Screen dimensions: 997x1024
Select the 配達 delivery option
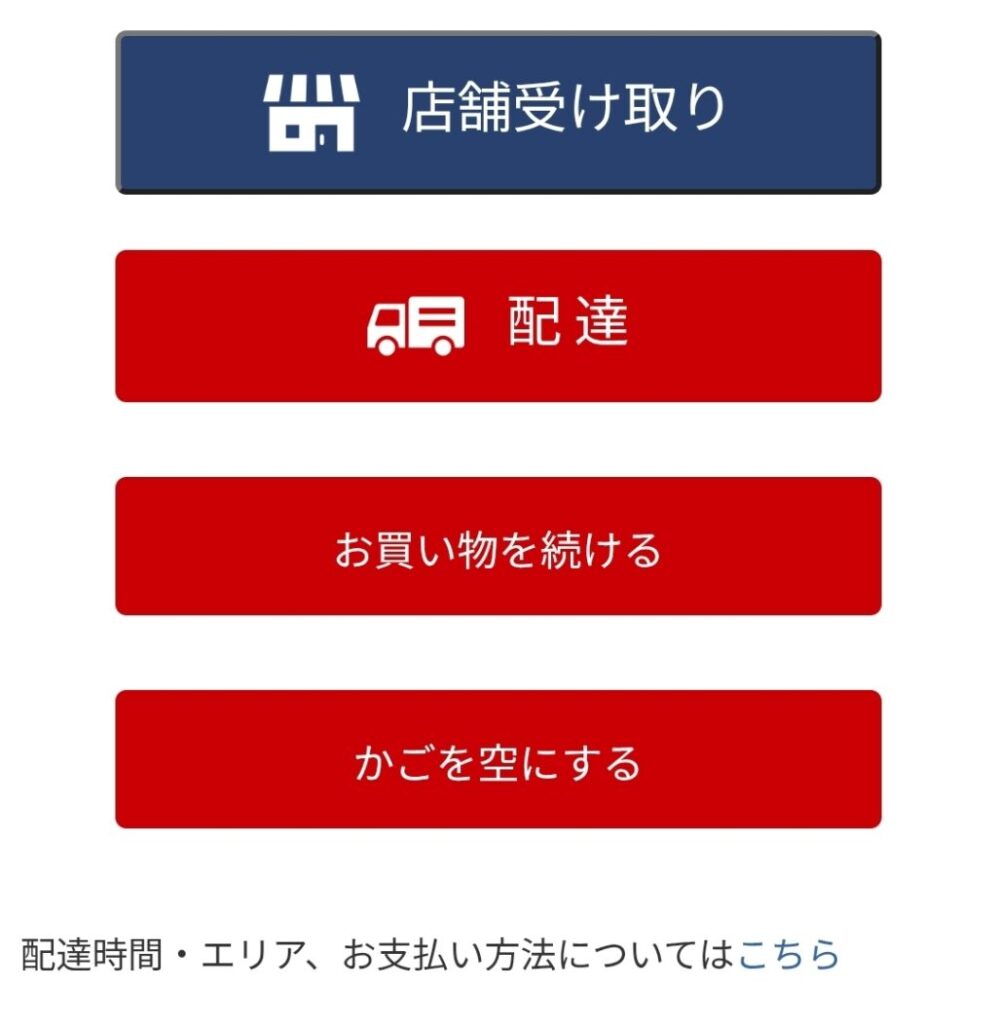tap(498, 326)
